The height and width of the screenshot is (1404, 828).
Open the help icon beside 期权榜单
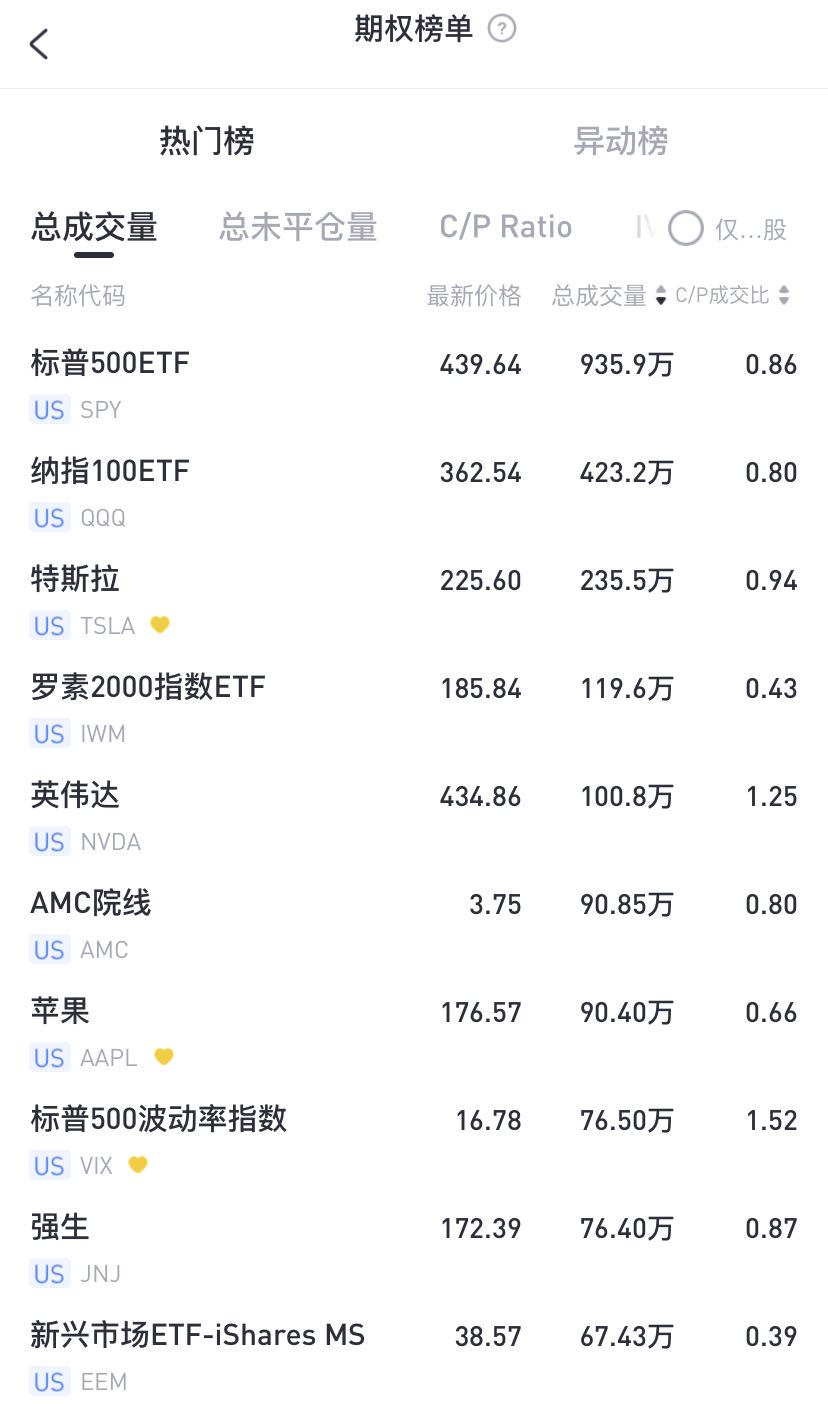click(x=502, y=29)
